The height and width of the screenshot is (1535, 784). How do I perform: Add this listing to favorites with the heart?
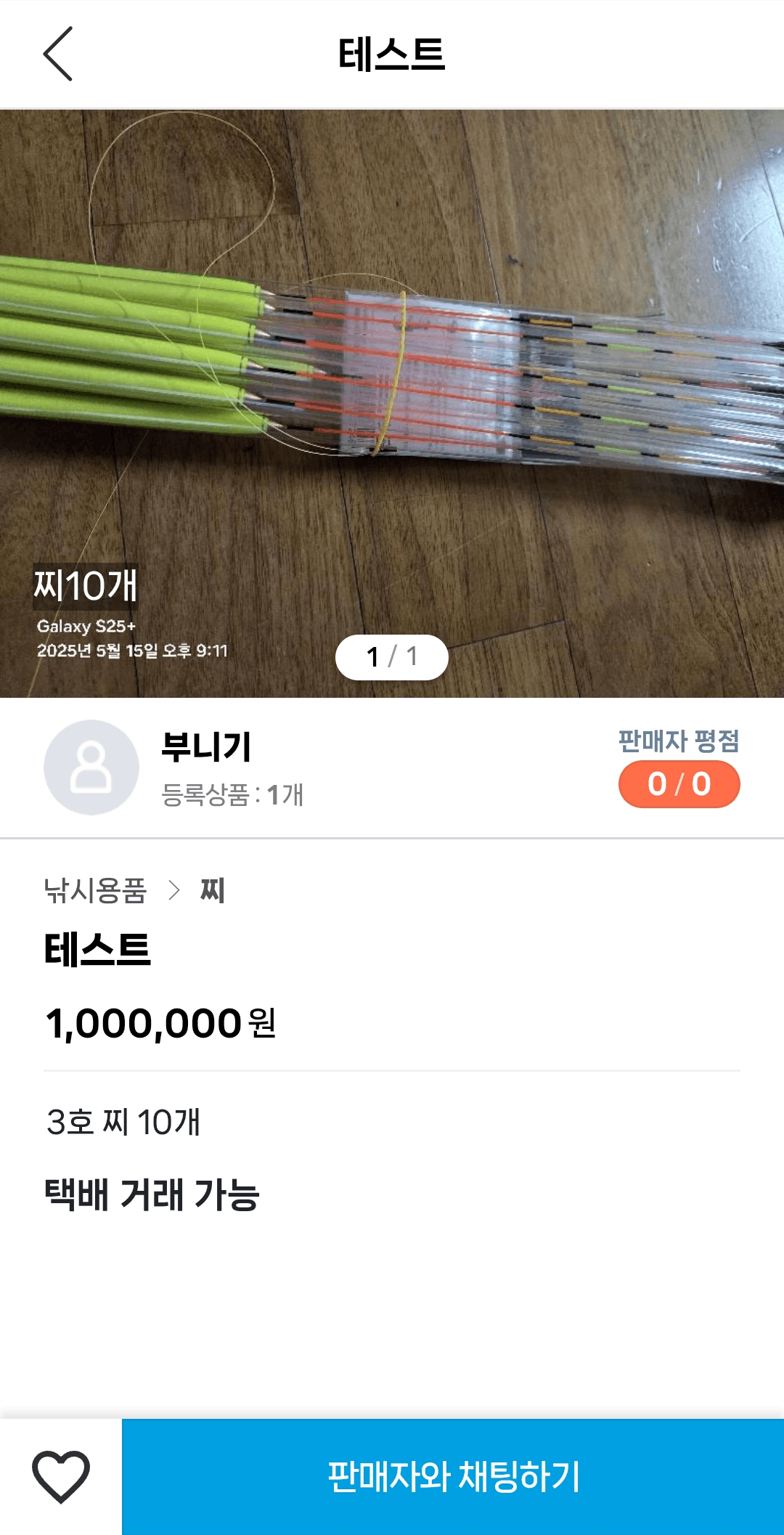(61, 1477)
